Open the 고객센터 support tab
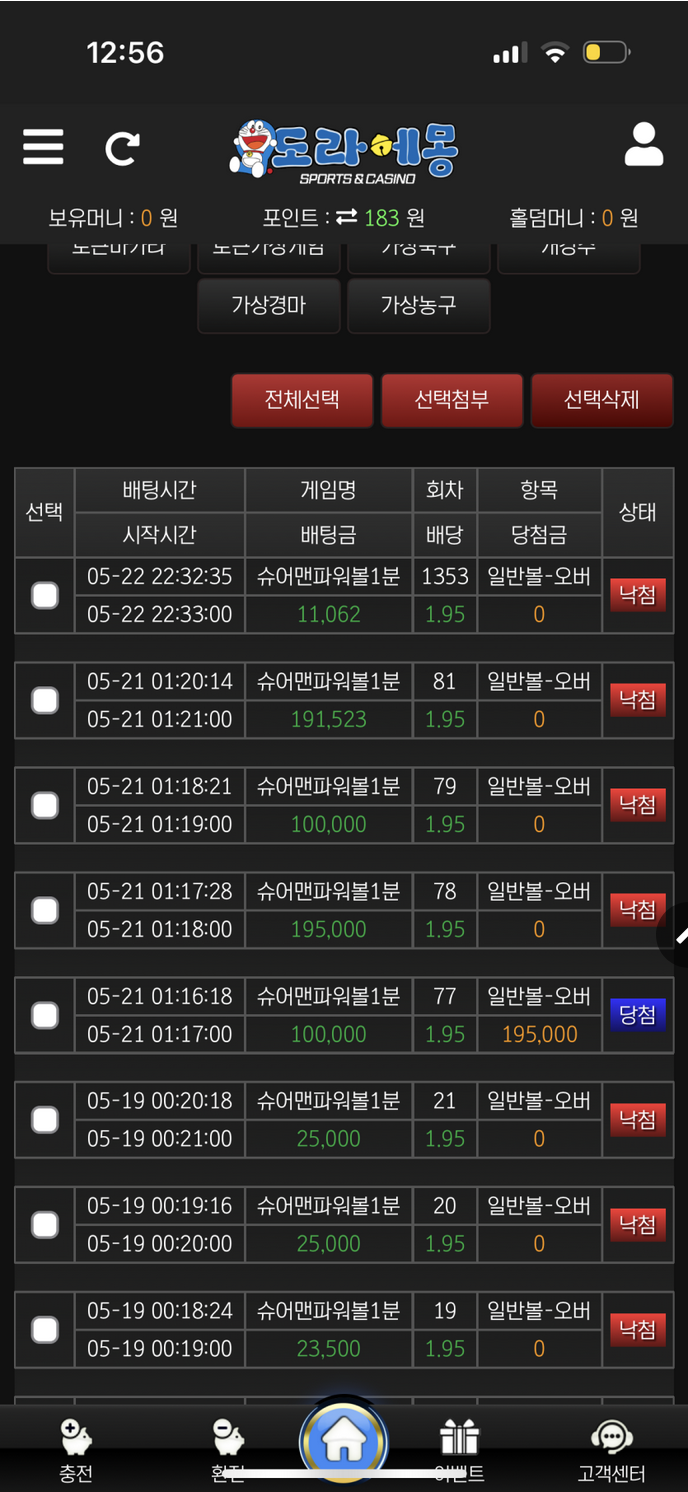688x1492 pixels. tap(611, 1450)
